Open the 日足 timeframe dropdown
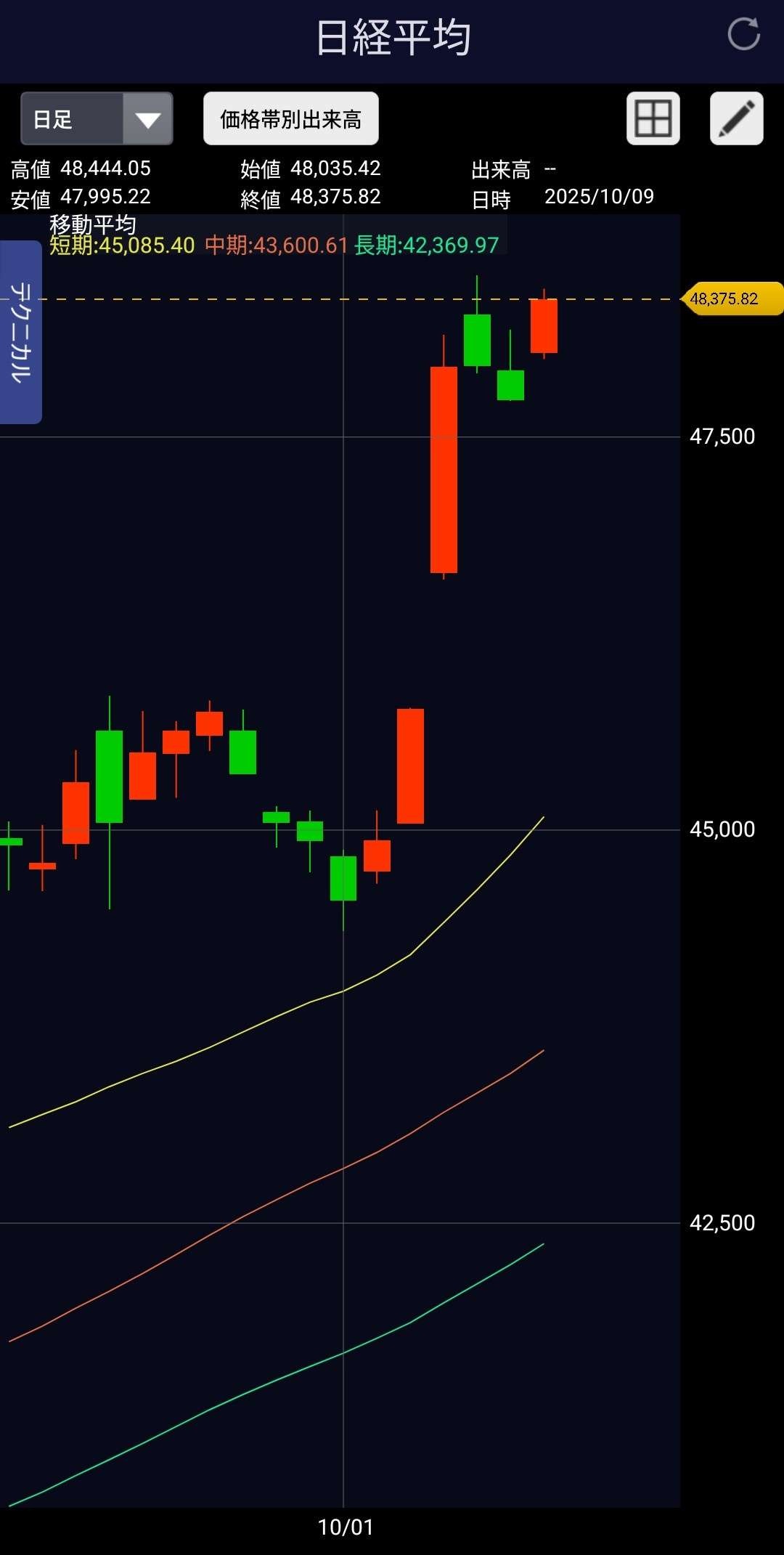The height and width of the screenshot is (1555, 784). pyautogui.click(x=97, y=119)
